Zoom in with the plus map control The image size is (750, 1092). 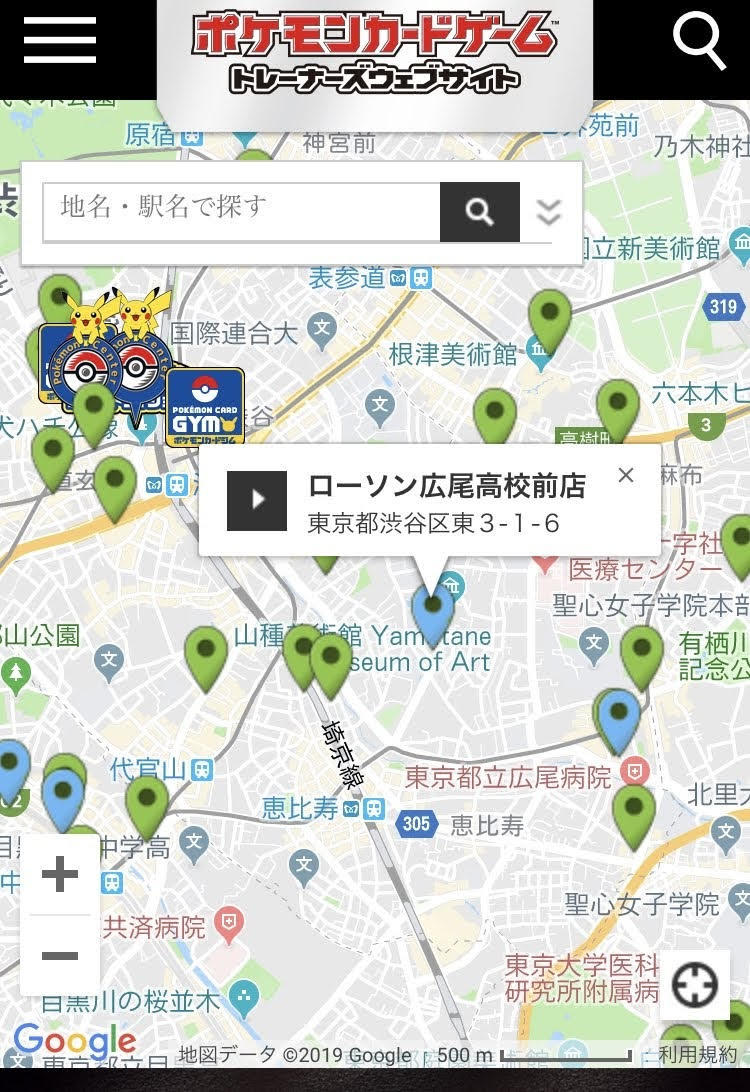click(x=61, y=875)
